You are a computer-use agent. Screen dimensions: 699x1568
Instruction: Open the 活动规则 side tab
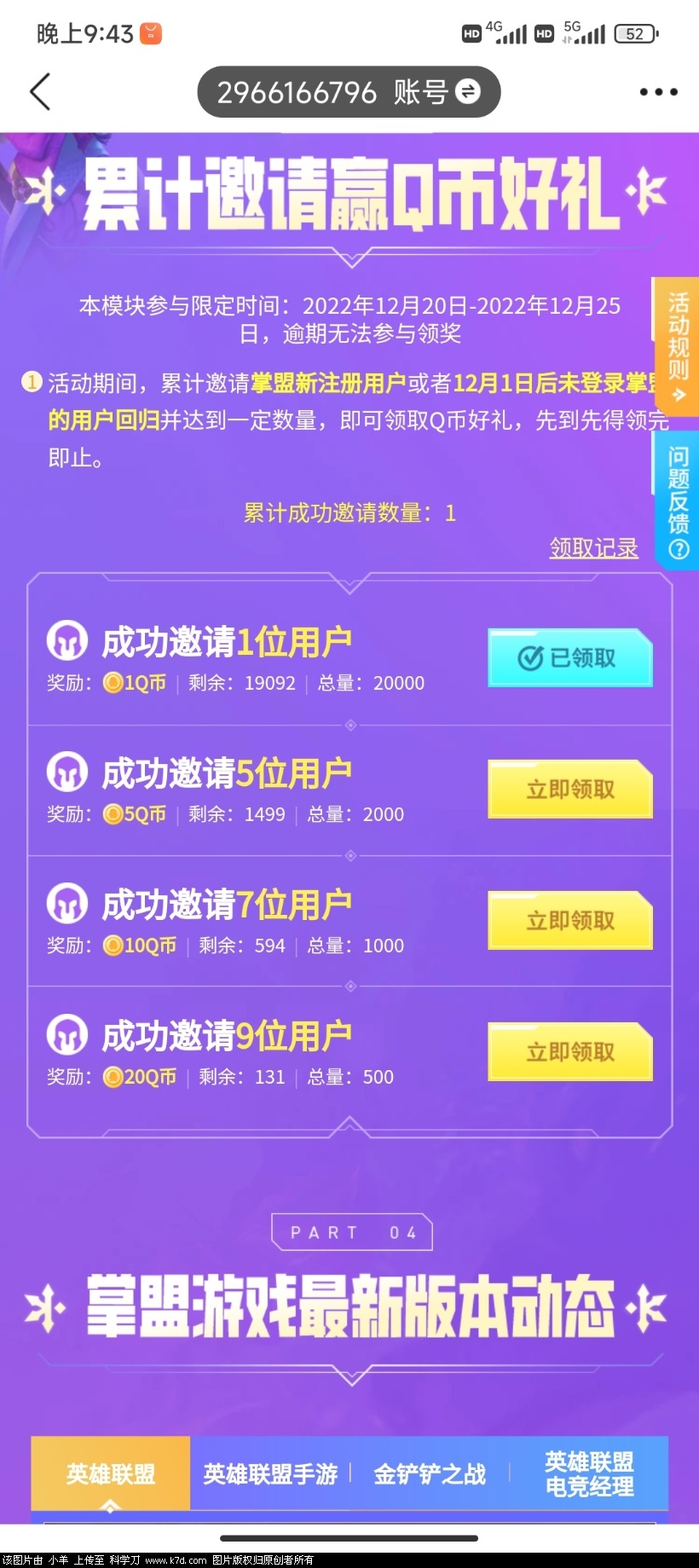pos(677,346)
